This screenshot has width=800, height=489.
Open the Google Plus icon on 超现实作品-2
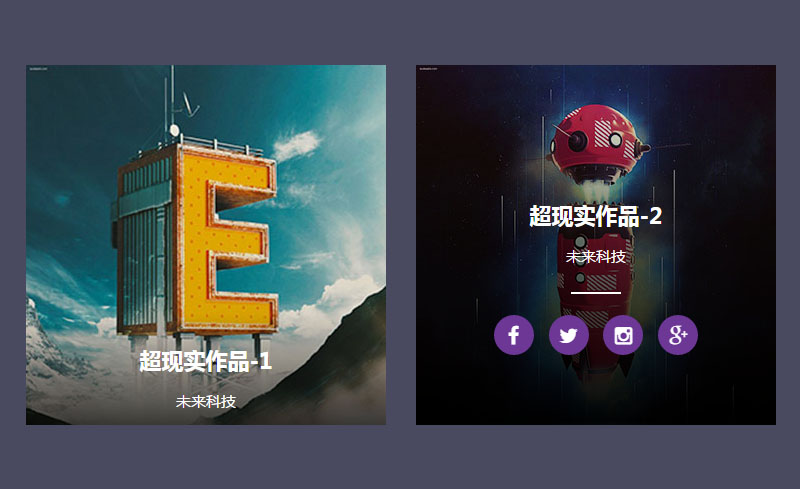677,335
